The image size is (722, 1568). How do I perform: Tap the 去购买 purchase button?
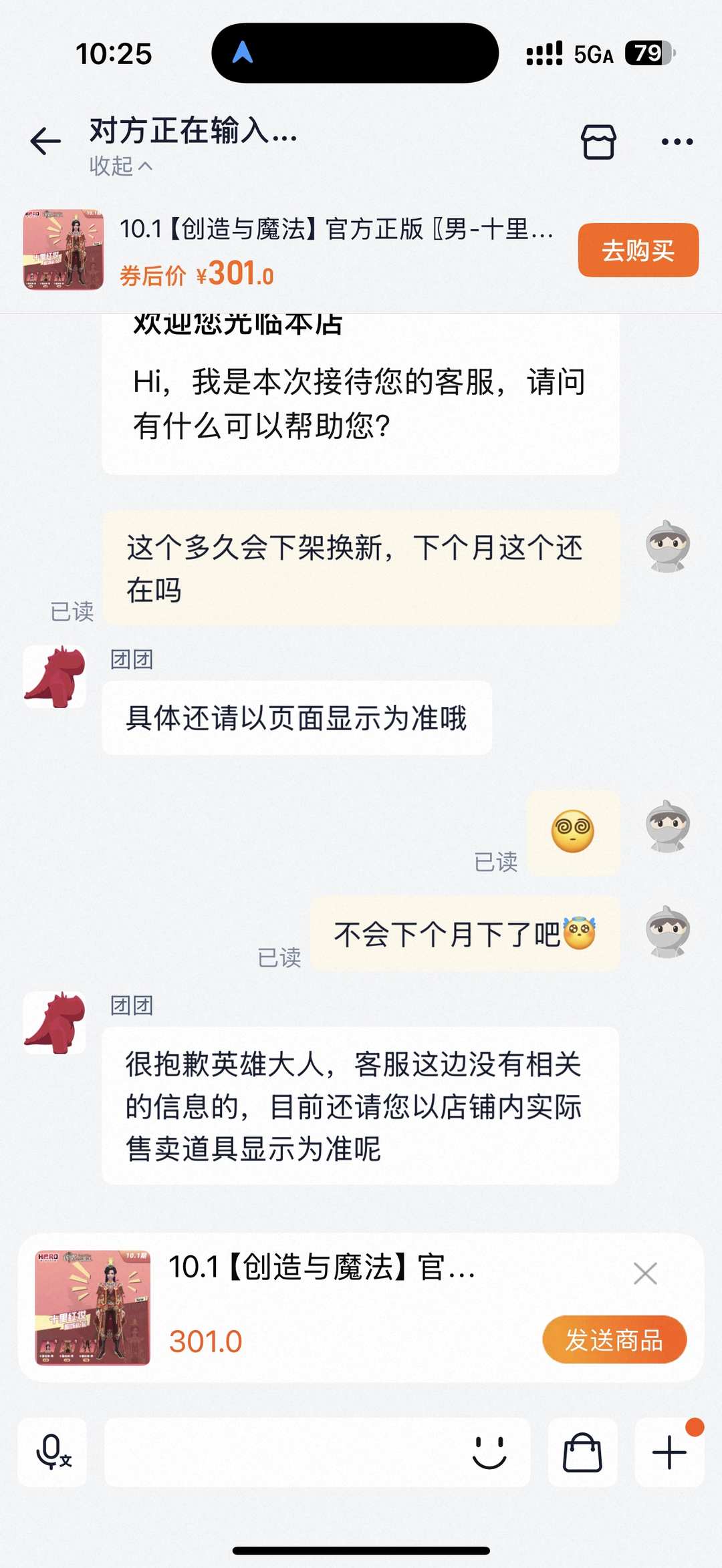point(637,252)
